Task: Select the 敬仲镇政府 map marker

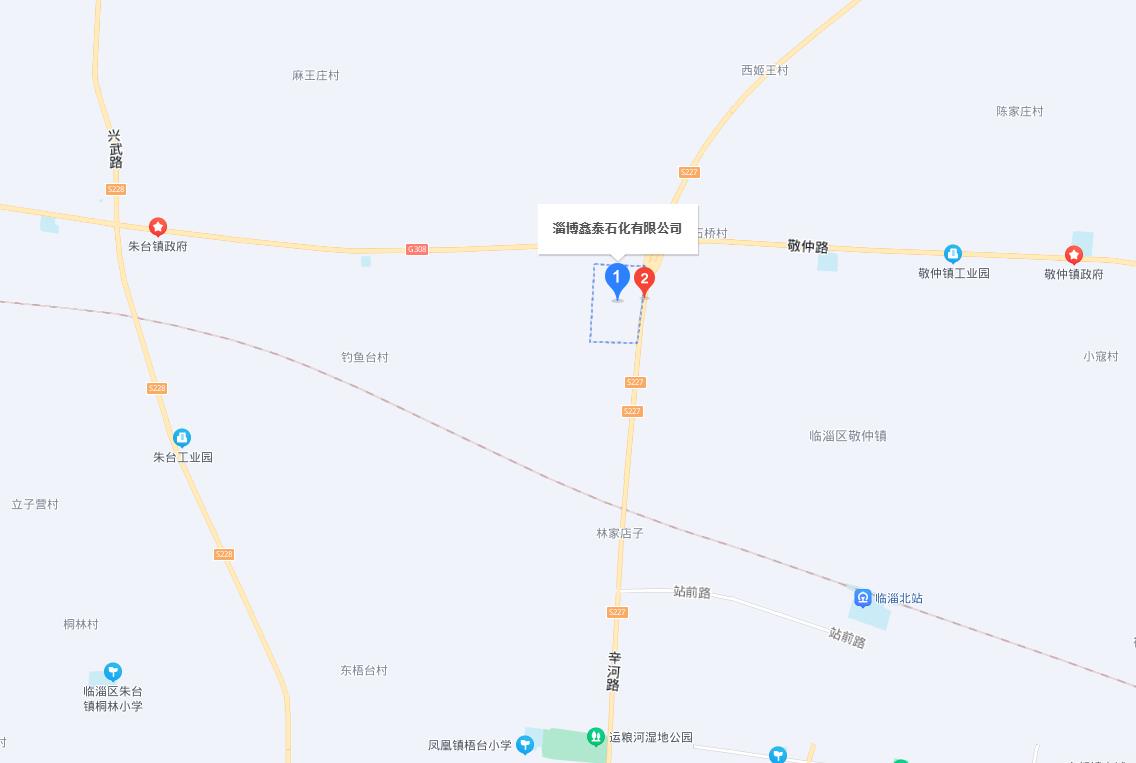Action: coord(1074,255)
